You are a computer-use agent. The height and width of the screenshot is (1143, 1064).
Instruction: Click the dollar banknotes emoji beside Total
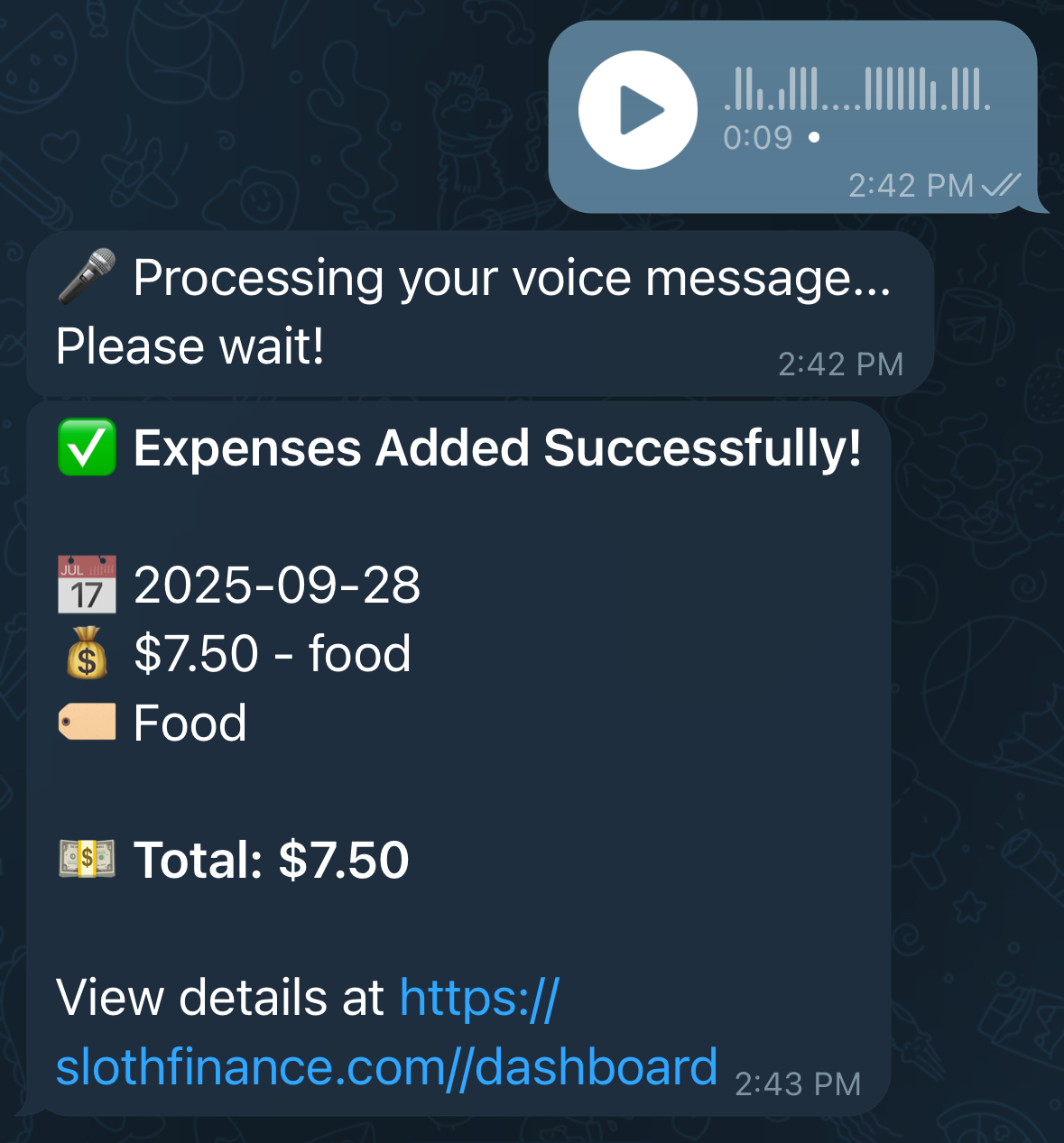87,859
